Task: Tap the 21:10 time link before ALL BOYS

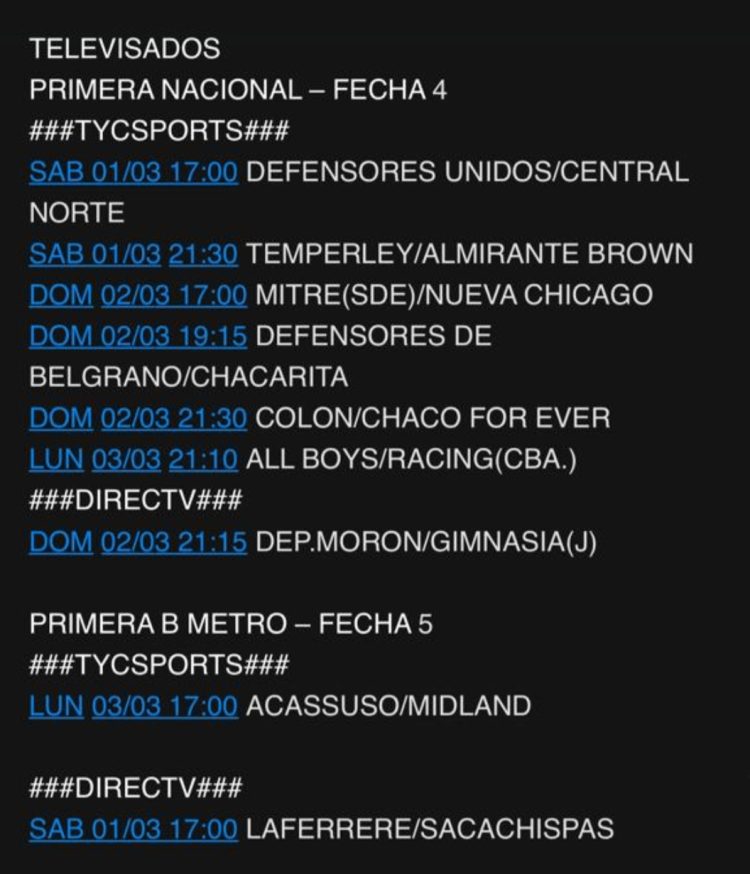Action: coord(203,459)
